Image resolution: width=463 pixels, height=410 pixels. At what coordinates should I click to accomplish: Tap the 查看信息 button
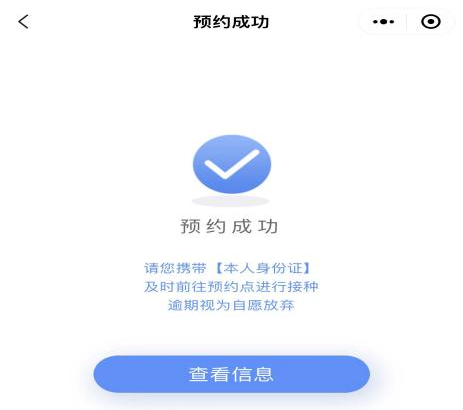232,374
